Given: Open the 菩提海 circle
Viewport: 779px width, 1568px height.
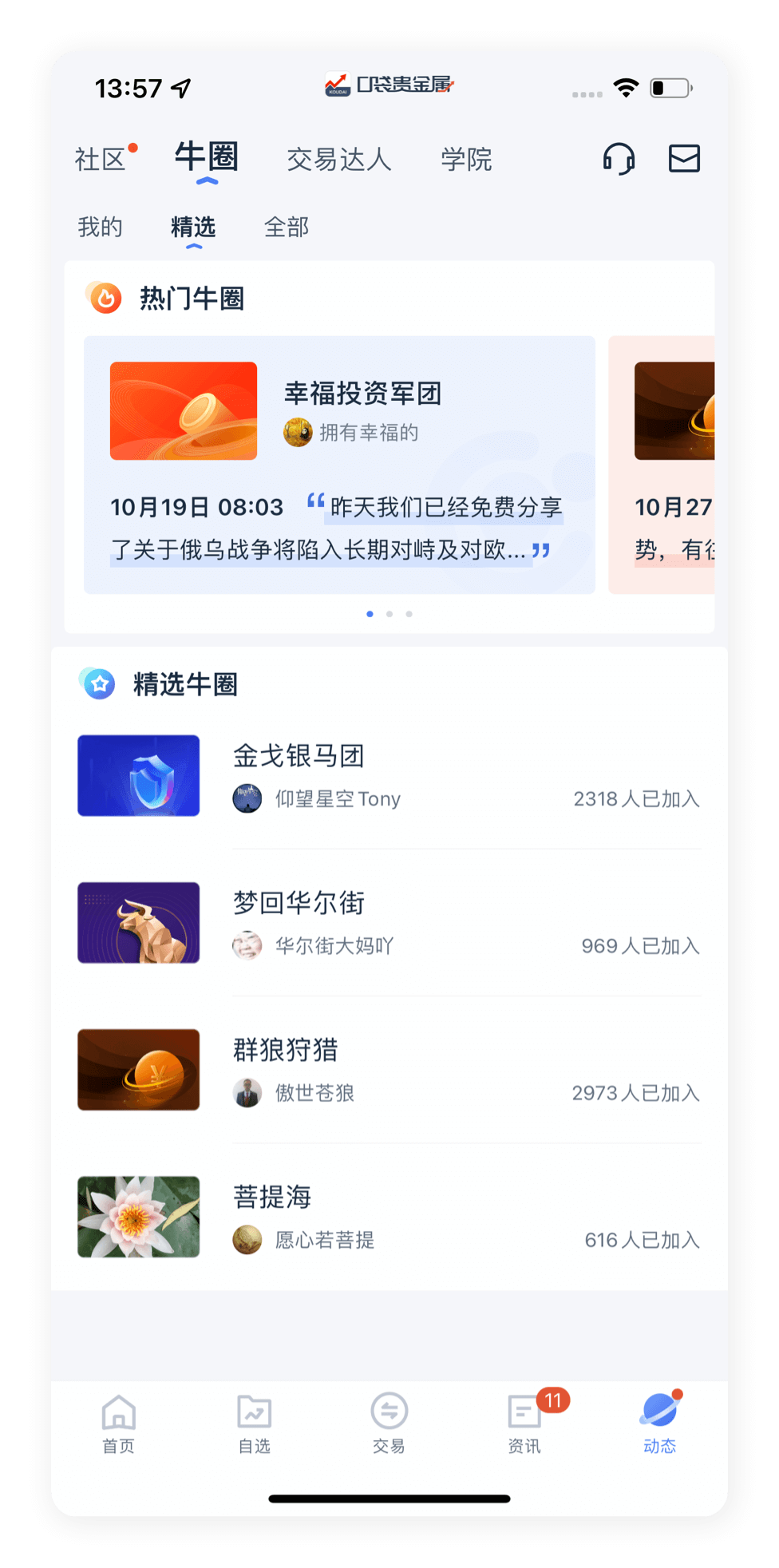Looking at the screenshot, I should [389, 1216].
